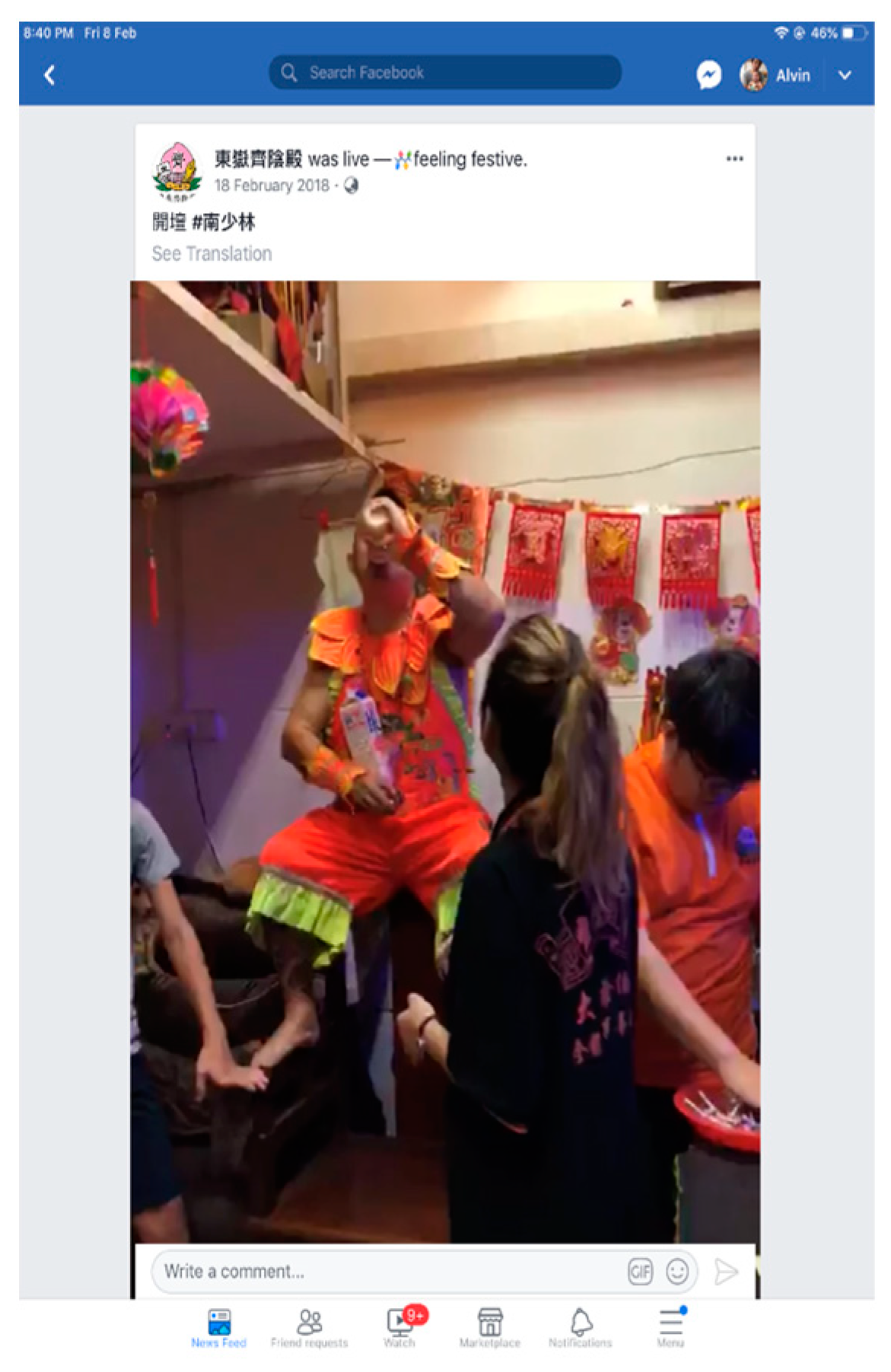891x1372 pixels.
Task: Switch to the Watch tab
Action: pyautogui.click(x=399, y=1328)
